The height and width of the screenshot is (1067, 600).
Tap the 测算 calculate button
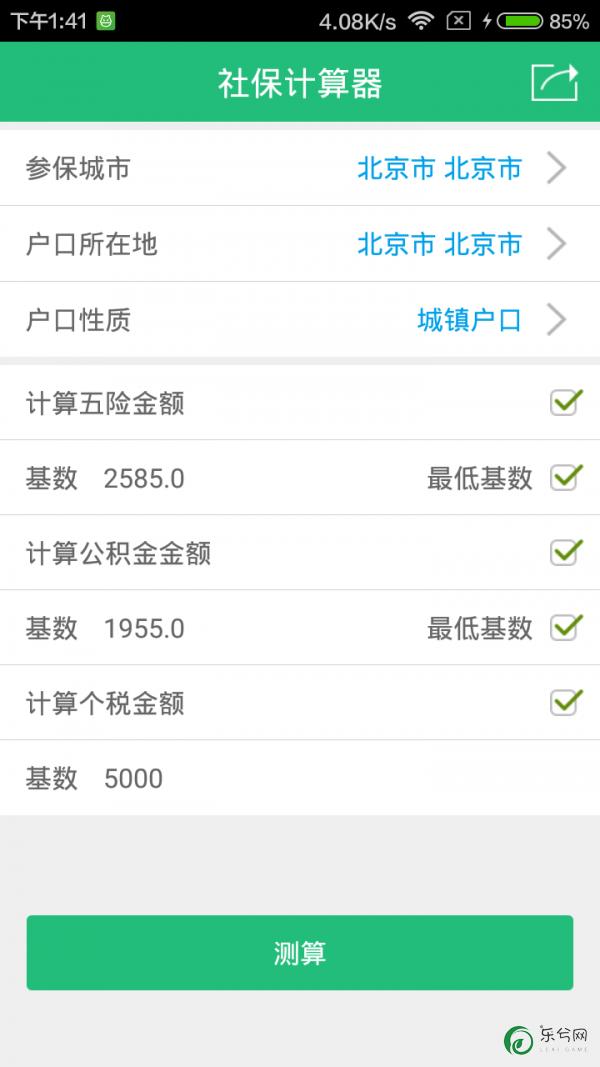click(x=300, y=953)
